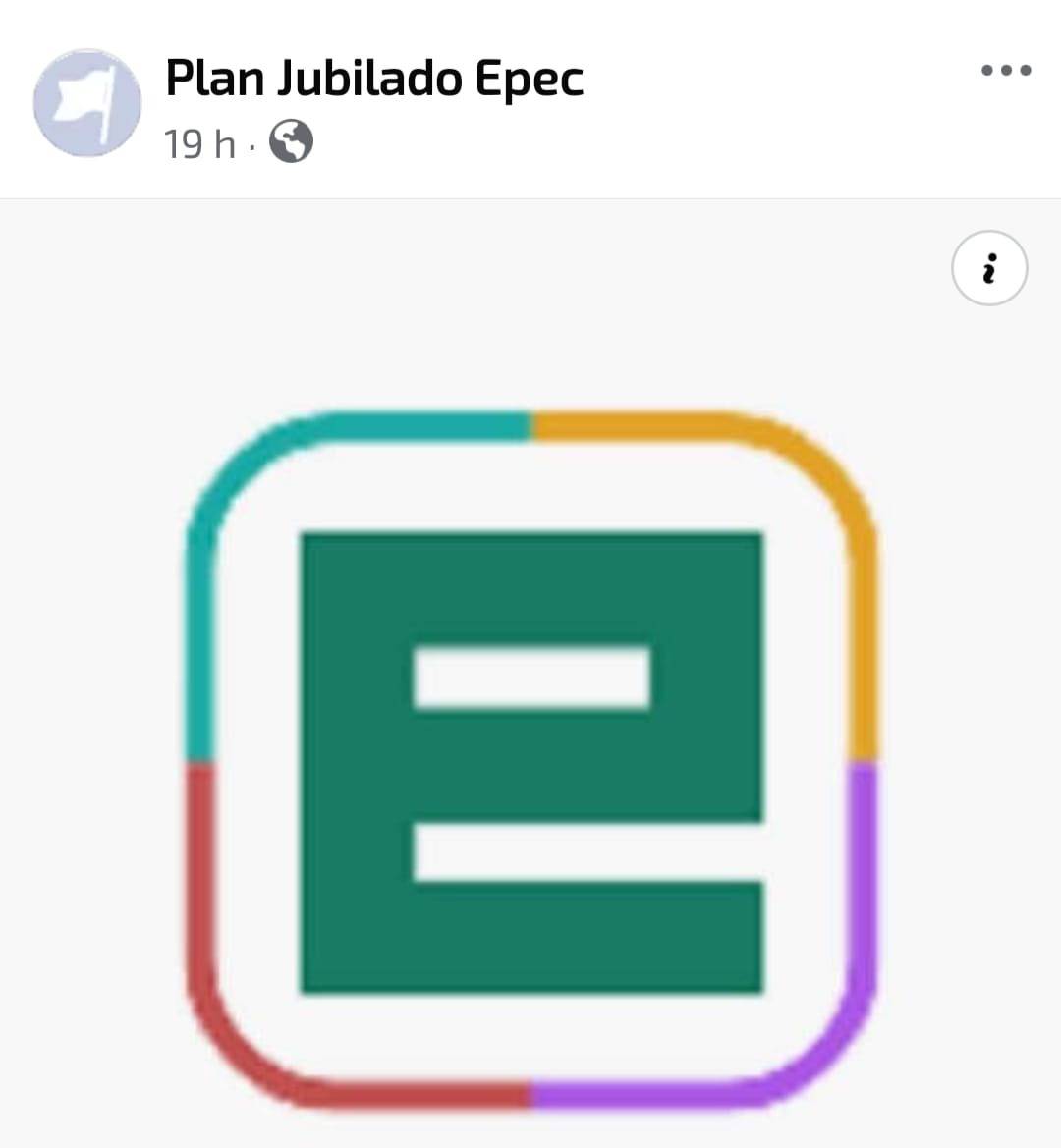Open Plan Jubilado Epec page profile picture
1061x1148 pixels.
(86, 103)
